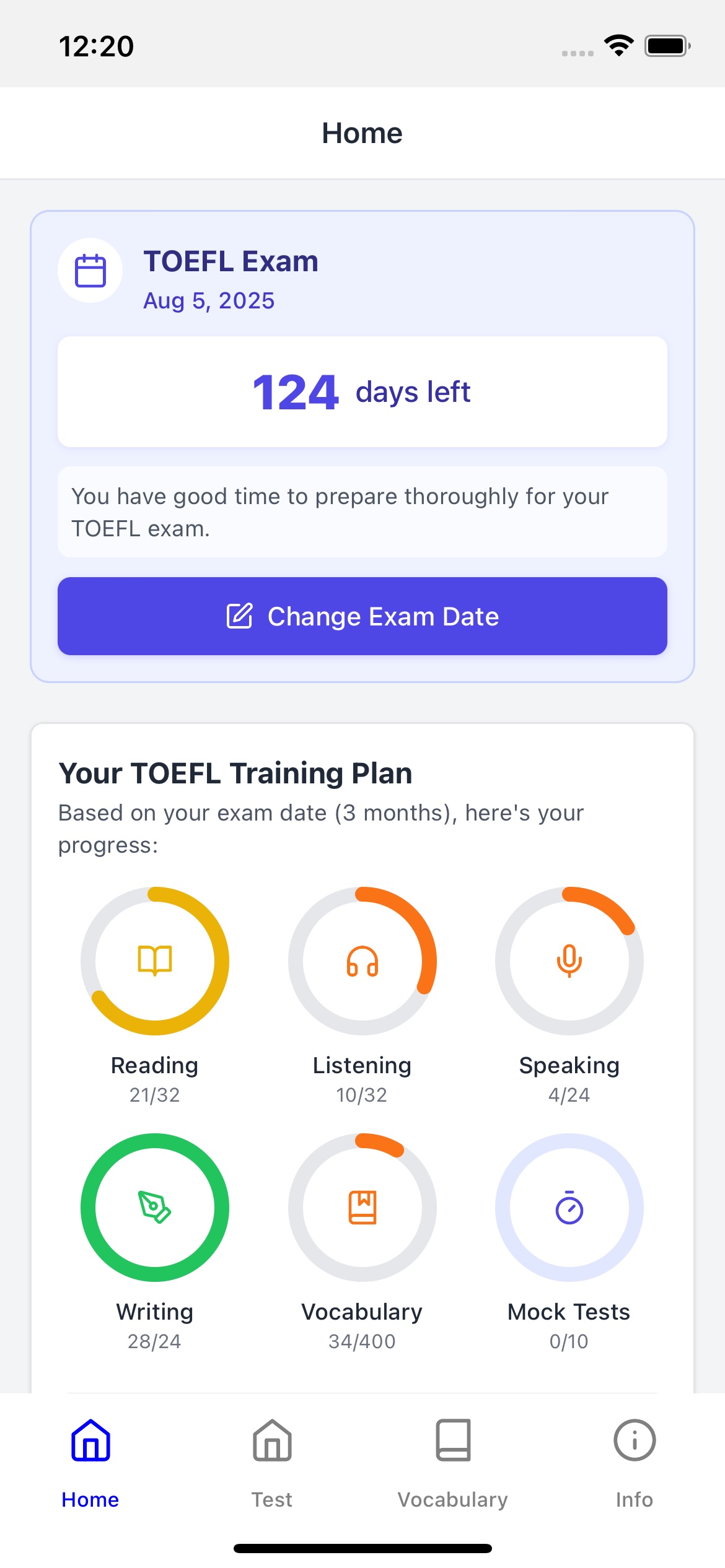Open the Listening progress circle
This screenshot has height=1568, width=725.
[362, 960]
